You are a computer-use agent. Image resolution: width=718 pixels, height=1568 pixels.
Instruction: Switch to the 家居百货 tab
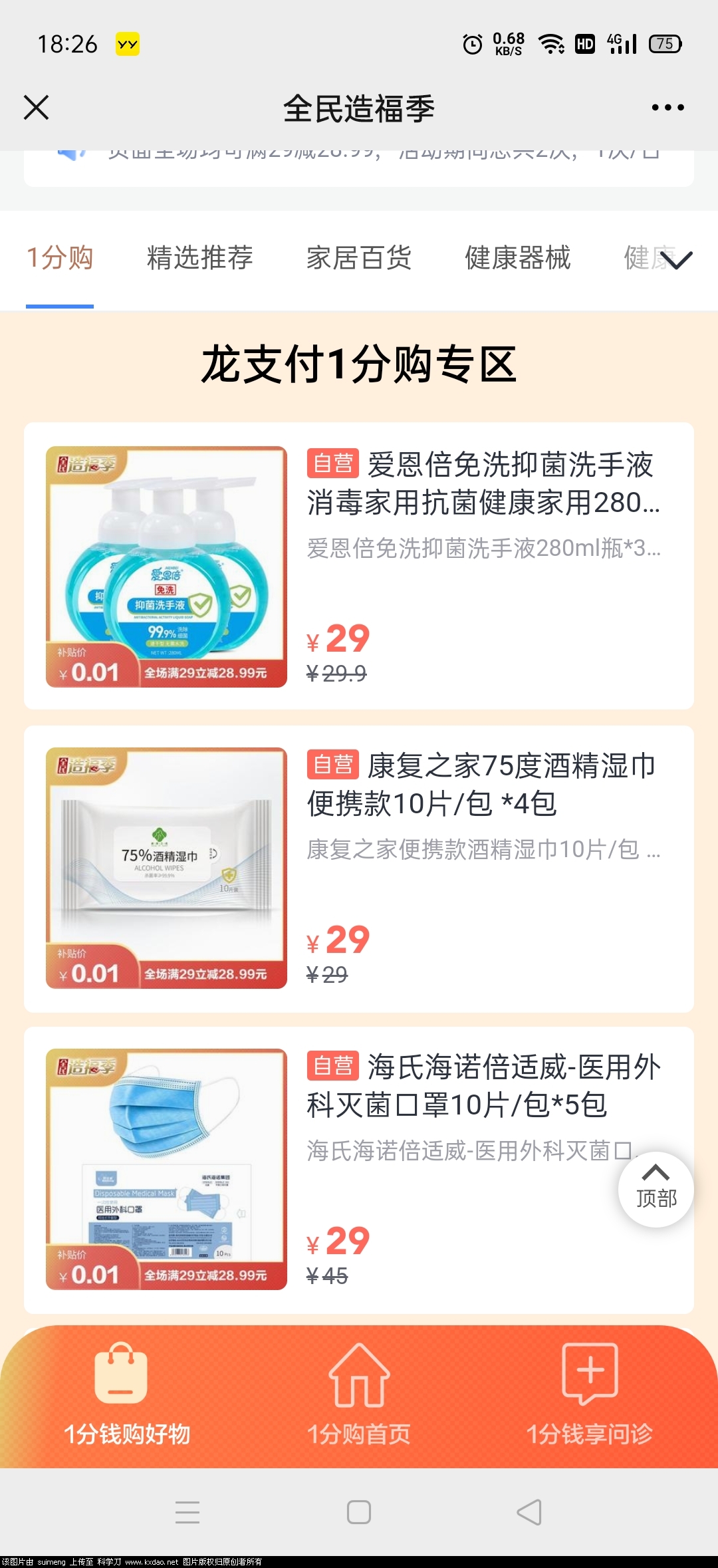pyautogui.click(x=359, y=258)
